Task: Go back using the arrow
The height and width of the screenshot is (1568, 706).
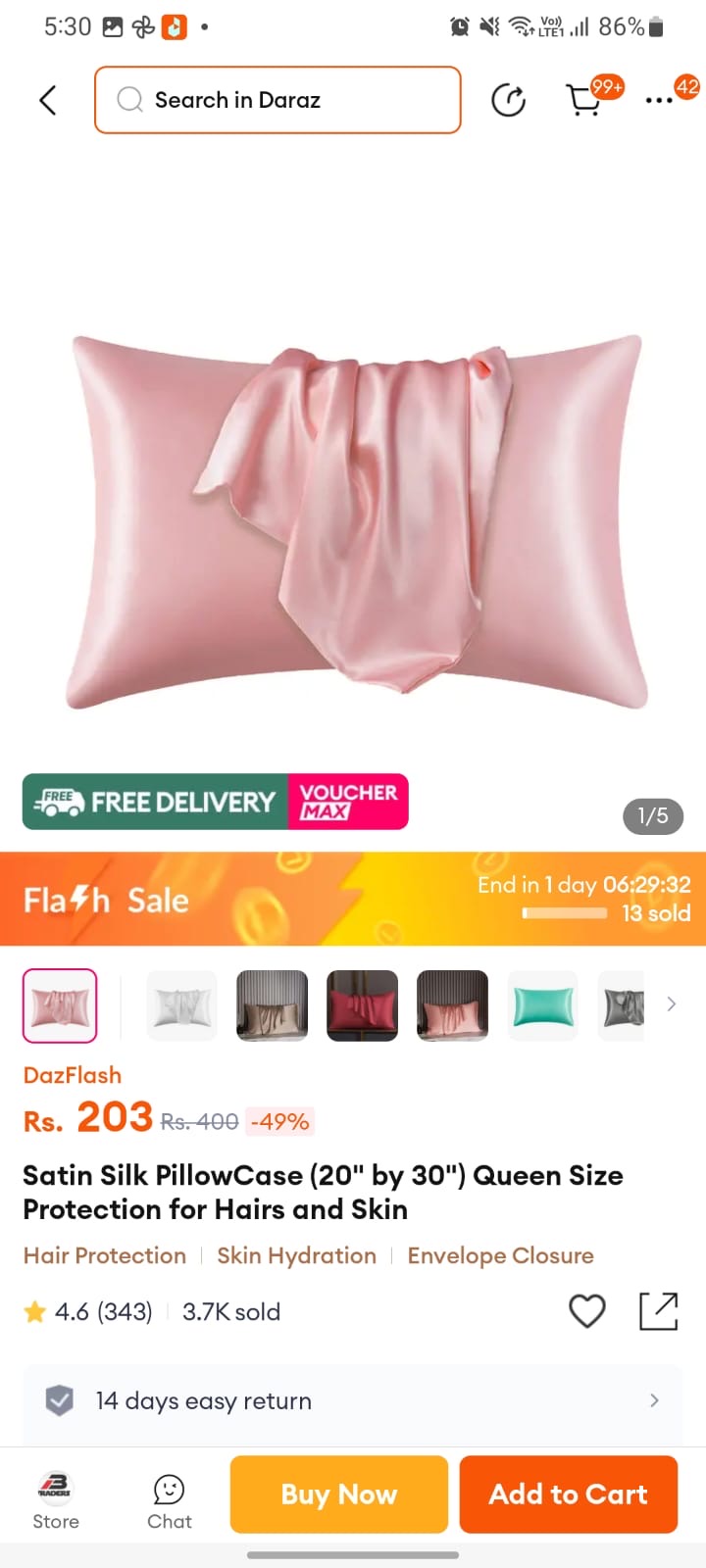Action: (x=47, y=100)
